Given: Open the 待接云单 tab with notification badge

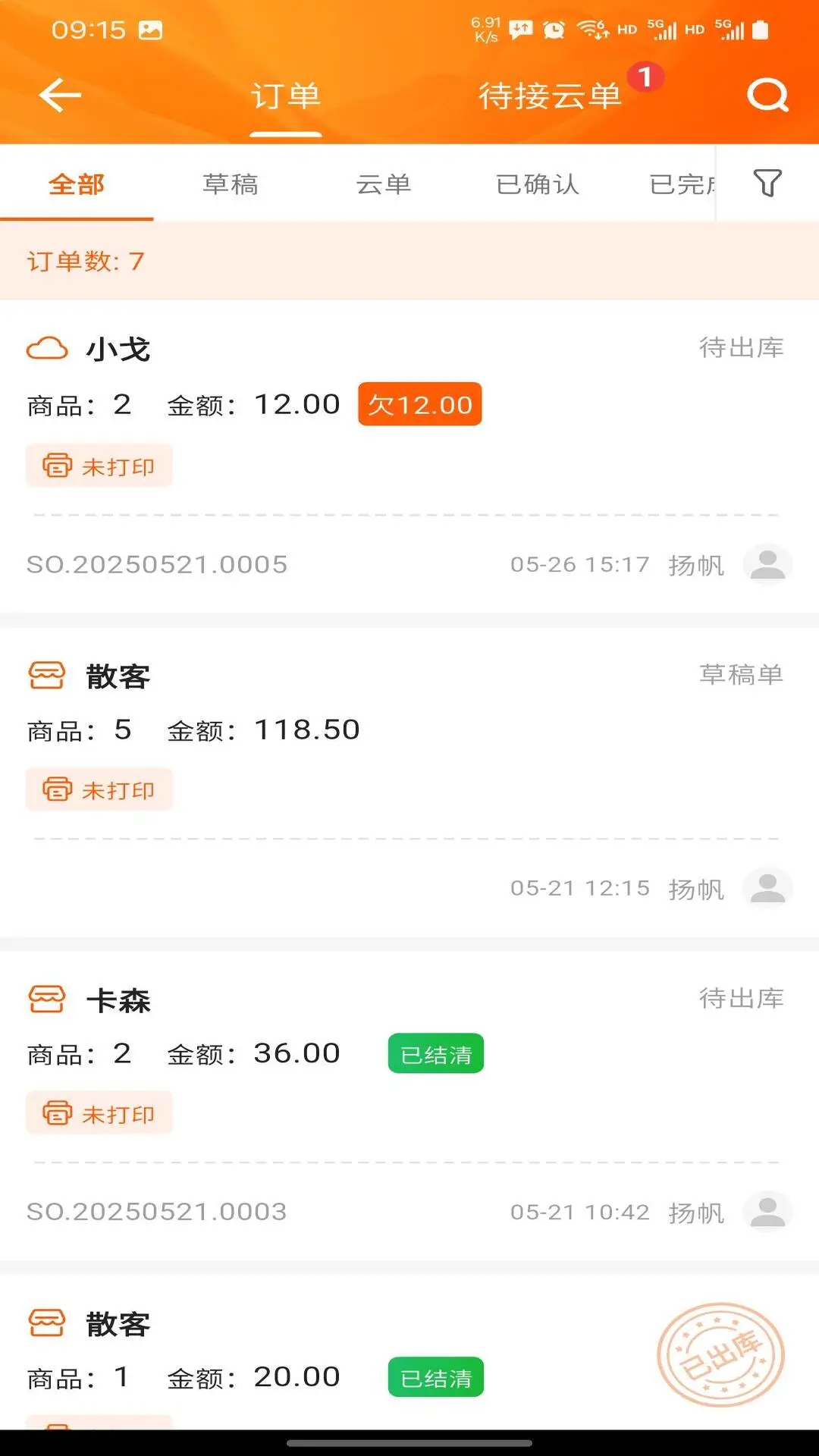Looking at the screenshot, I should (551, 94).
